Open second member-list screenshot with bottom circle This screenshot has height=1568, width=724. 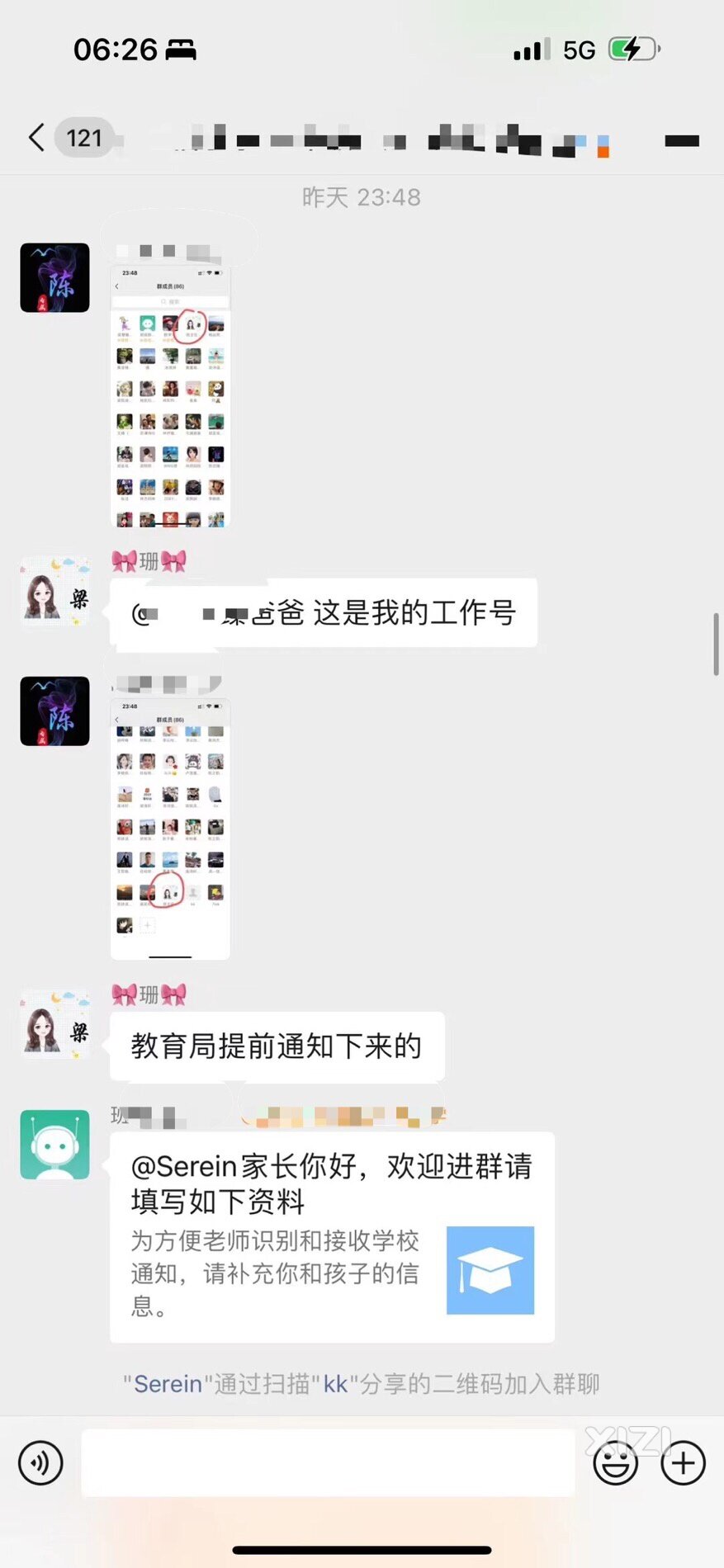coord(170,829)
